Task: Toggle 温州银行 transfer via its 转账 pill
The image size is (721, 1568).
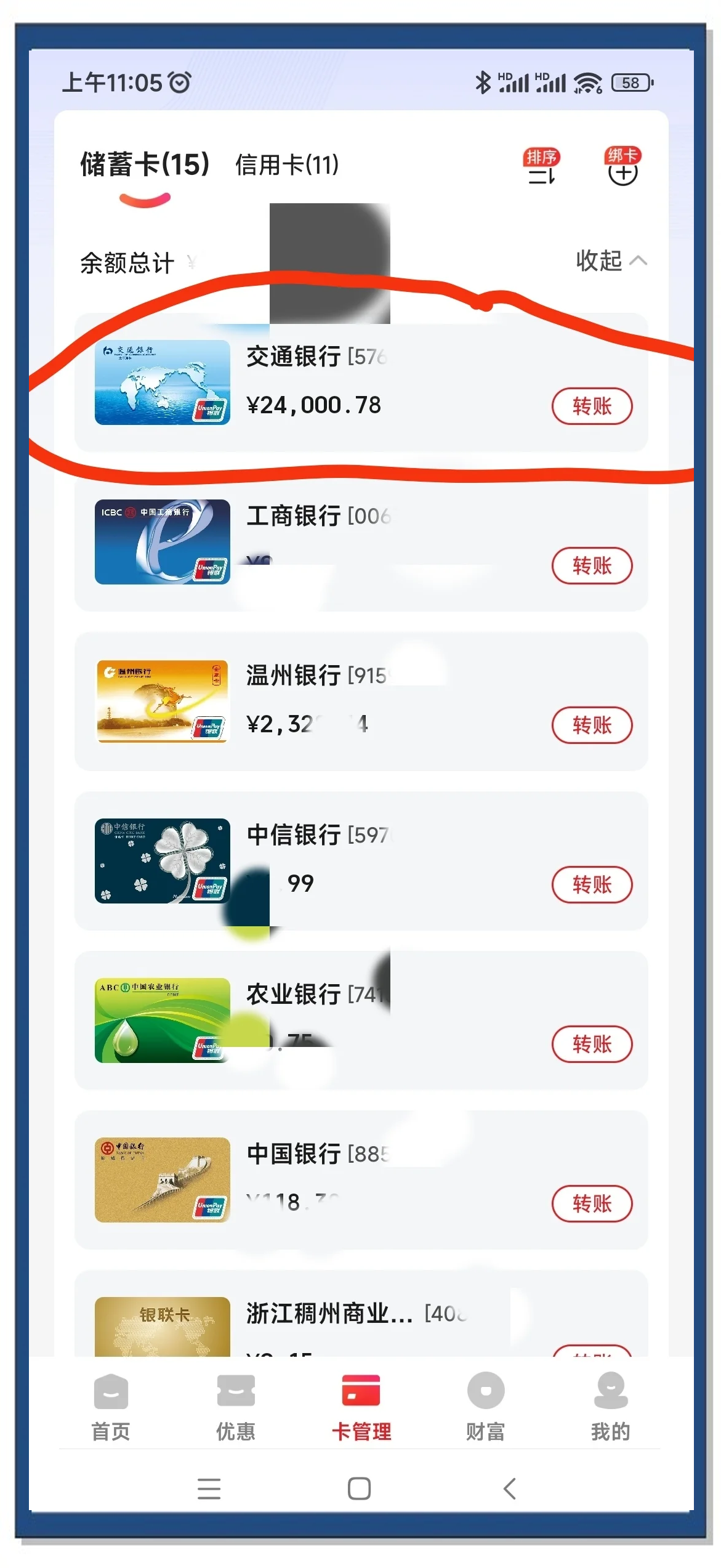Action: pyautogui.click(x=592, y=725)
